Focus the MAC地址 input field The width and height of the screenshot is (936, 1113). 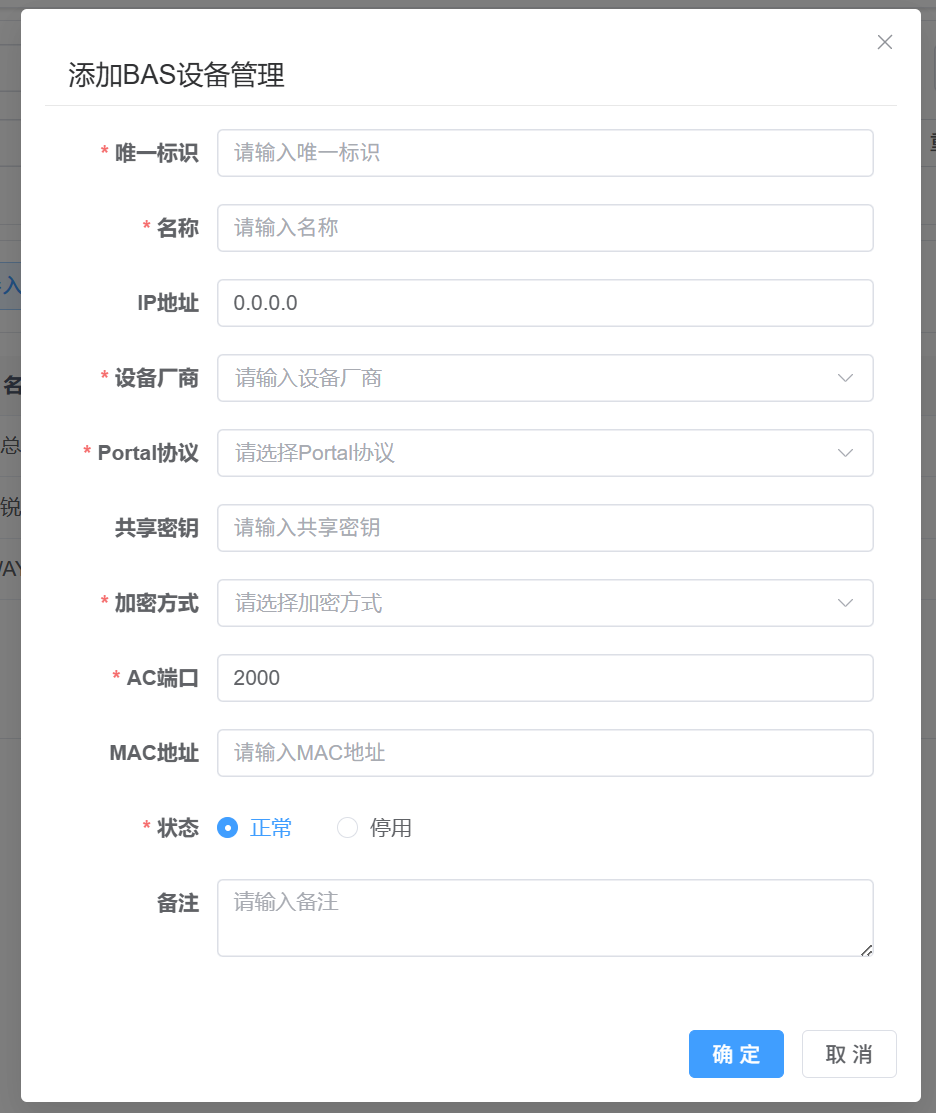coord(545,753)
